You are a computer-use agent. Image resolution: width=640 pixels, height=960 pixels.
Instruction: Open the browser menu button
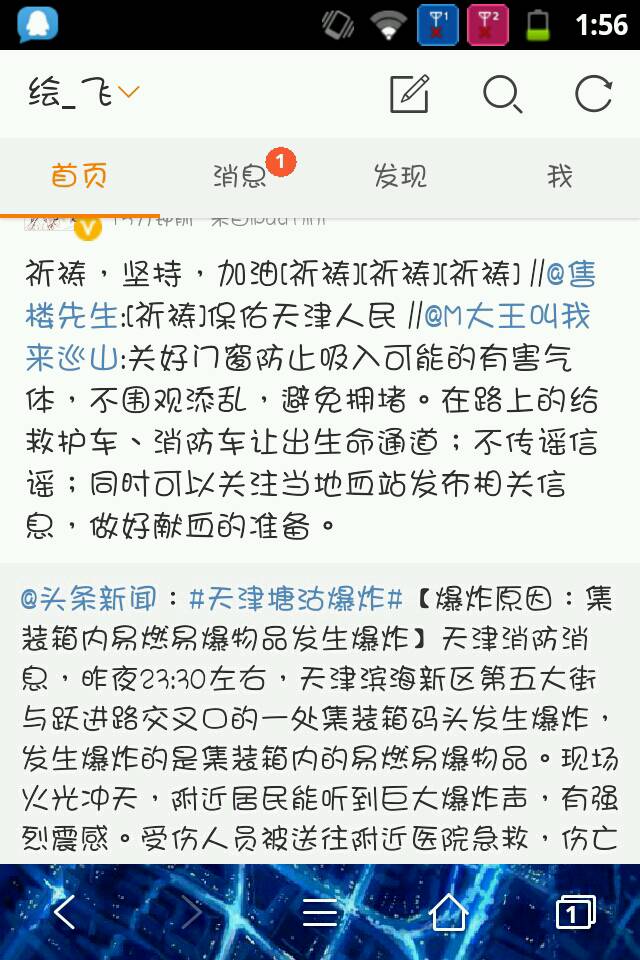[x=320, y=912]
